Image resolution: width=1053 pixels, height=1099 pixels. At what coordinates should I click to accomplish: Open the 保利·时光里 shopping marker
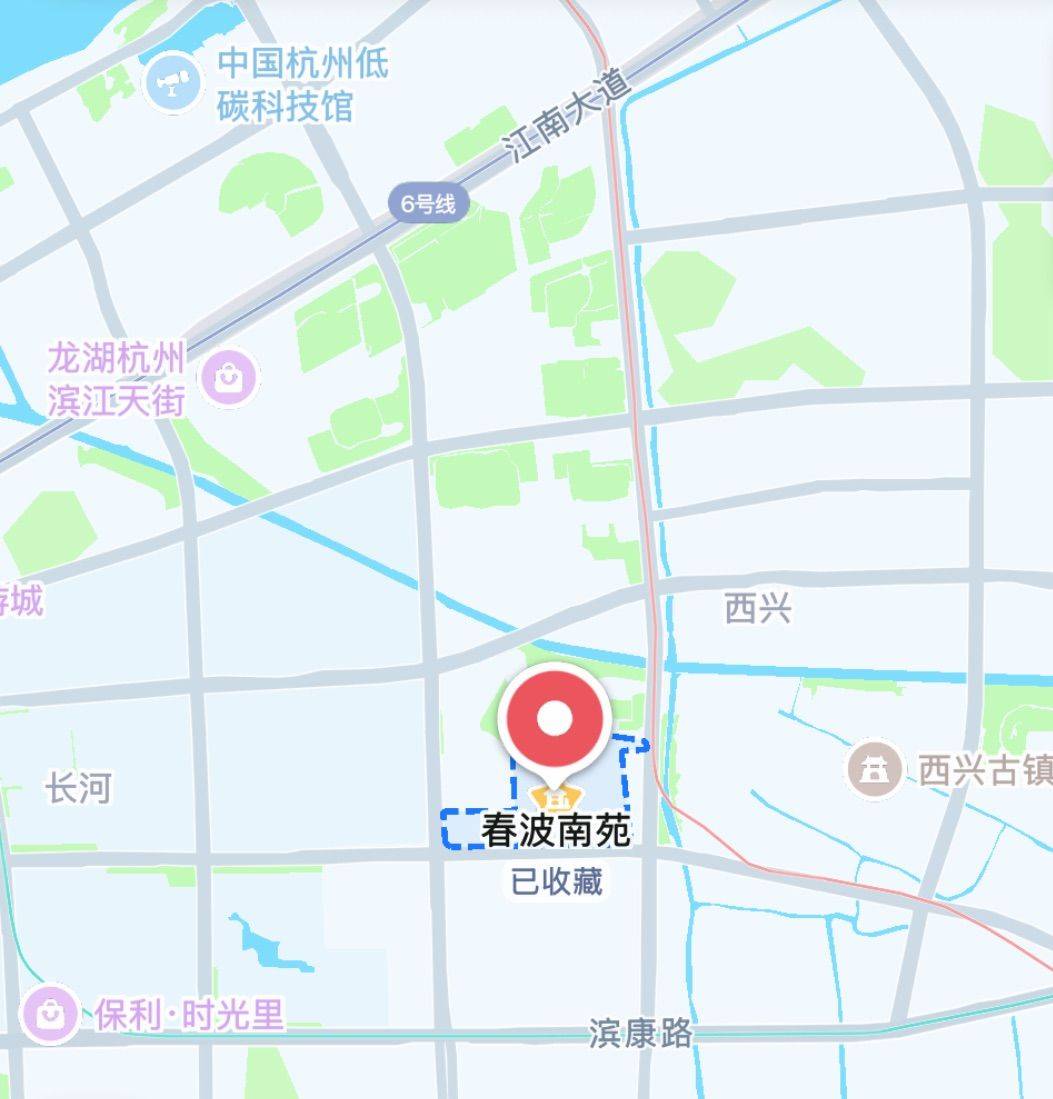(x=49, y=1014)
